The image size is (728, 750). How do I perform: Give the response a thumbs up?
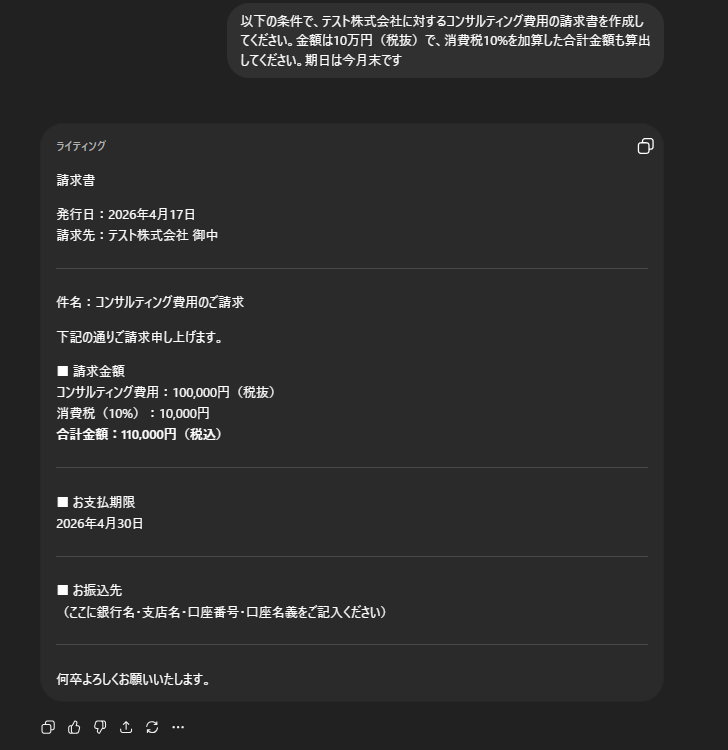click(74, 727)
